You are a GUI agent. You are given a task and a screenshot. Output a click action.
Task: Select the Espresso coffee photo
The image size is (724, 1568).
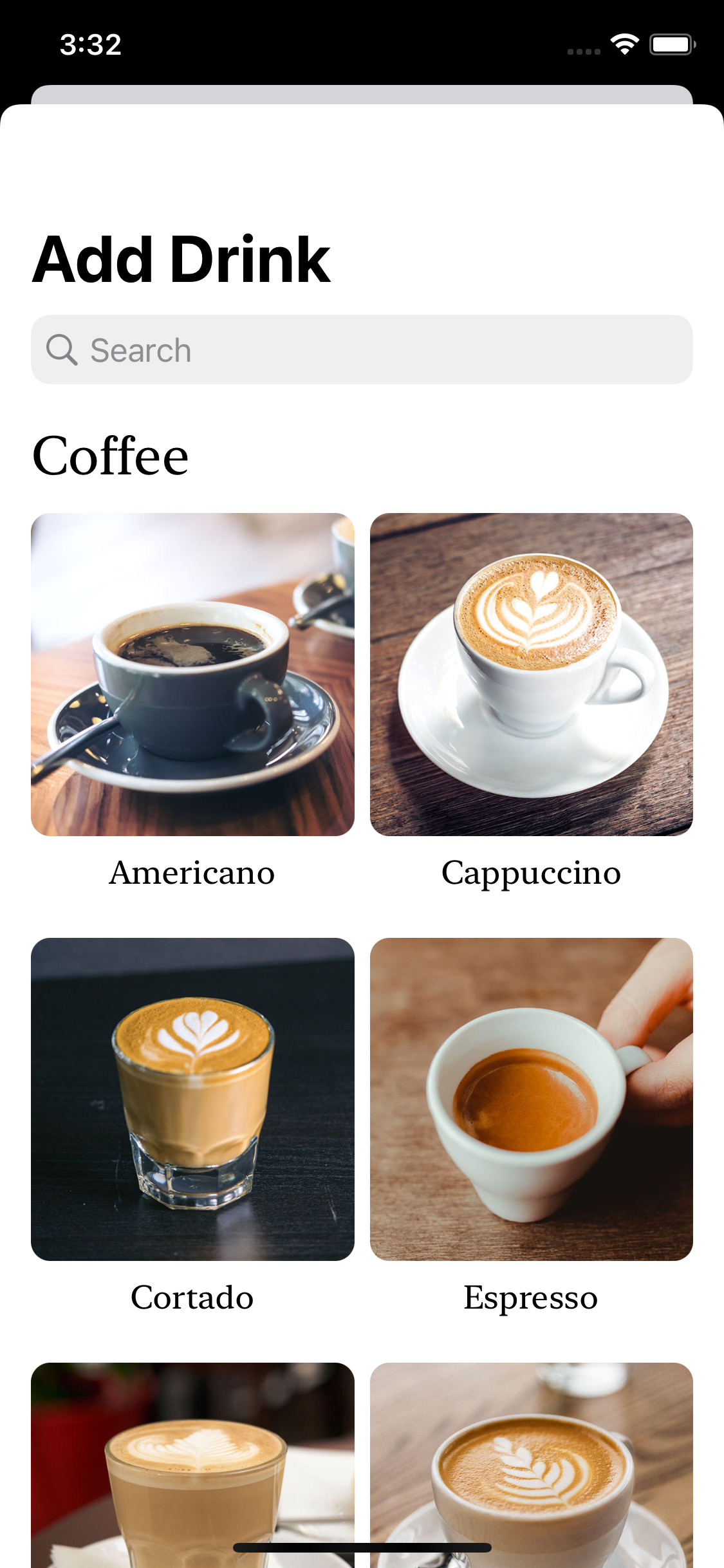532,1099
